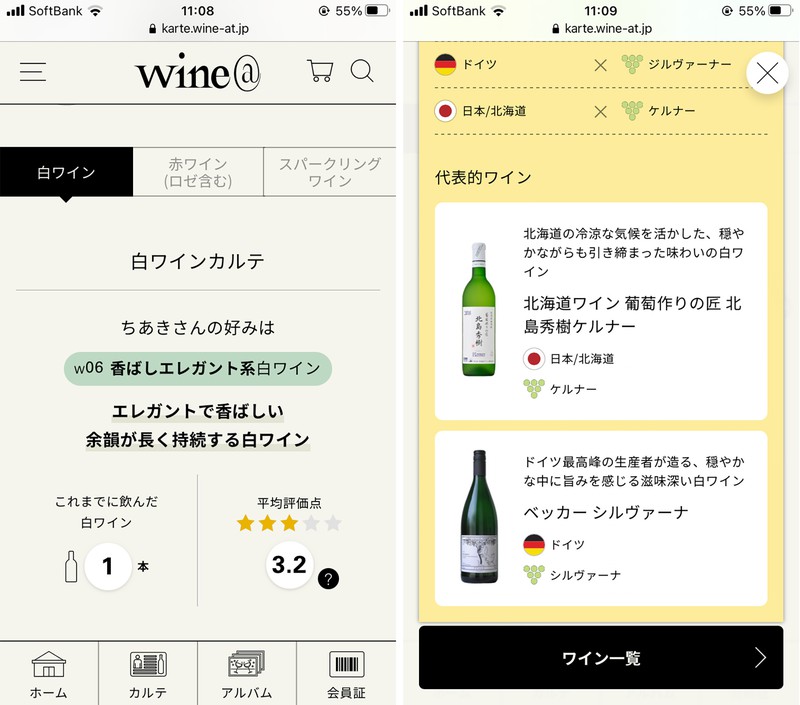
Task: Open the shopping cart
Action: [320, 72]
